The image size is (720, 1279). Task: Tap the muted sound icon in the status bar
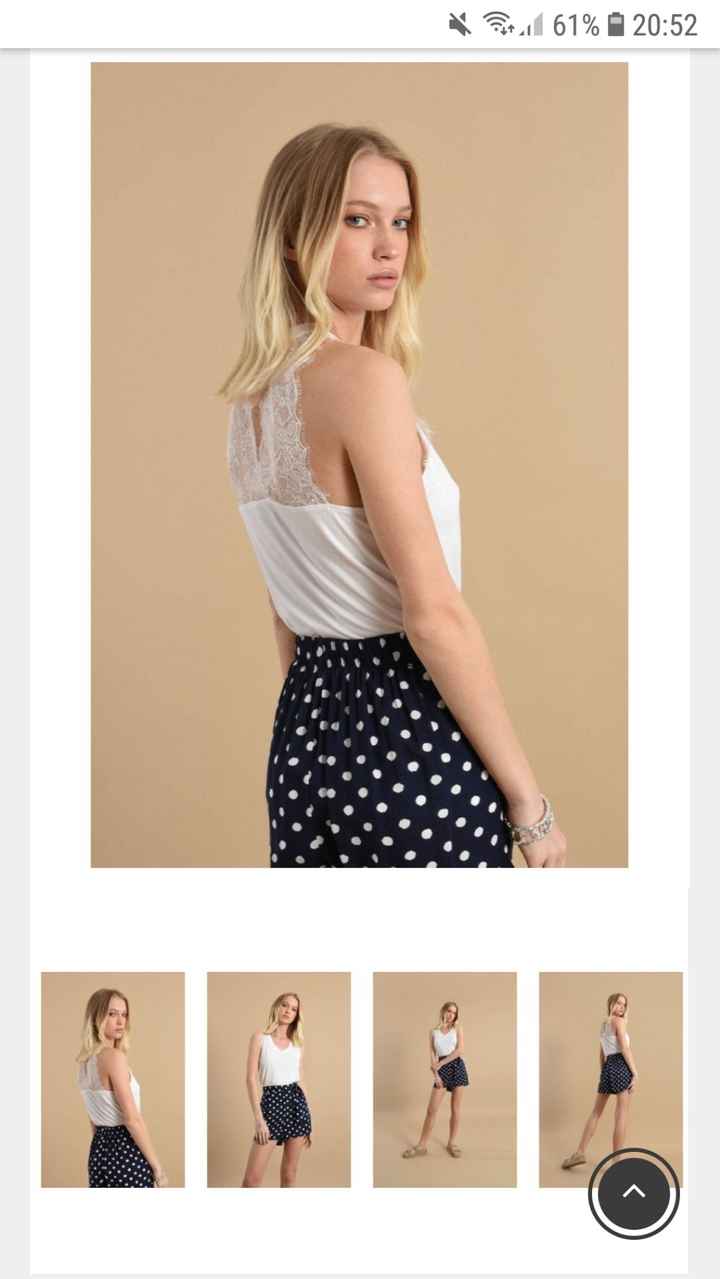459,22
